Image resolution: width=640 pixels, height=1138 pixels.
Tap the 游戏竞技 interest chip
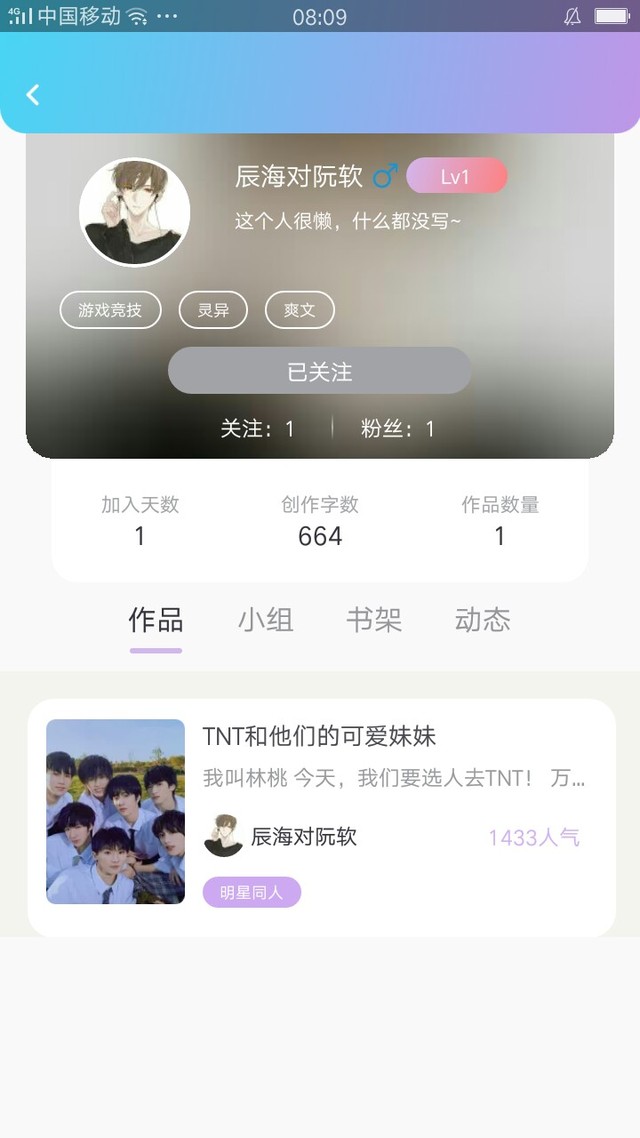tap(110, 310)
